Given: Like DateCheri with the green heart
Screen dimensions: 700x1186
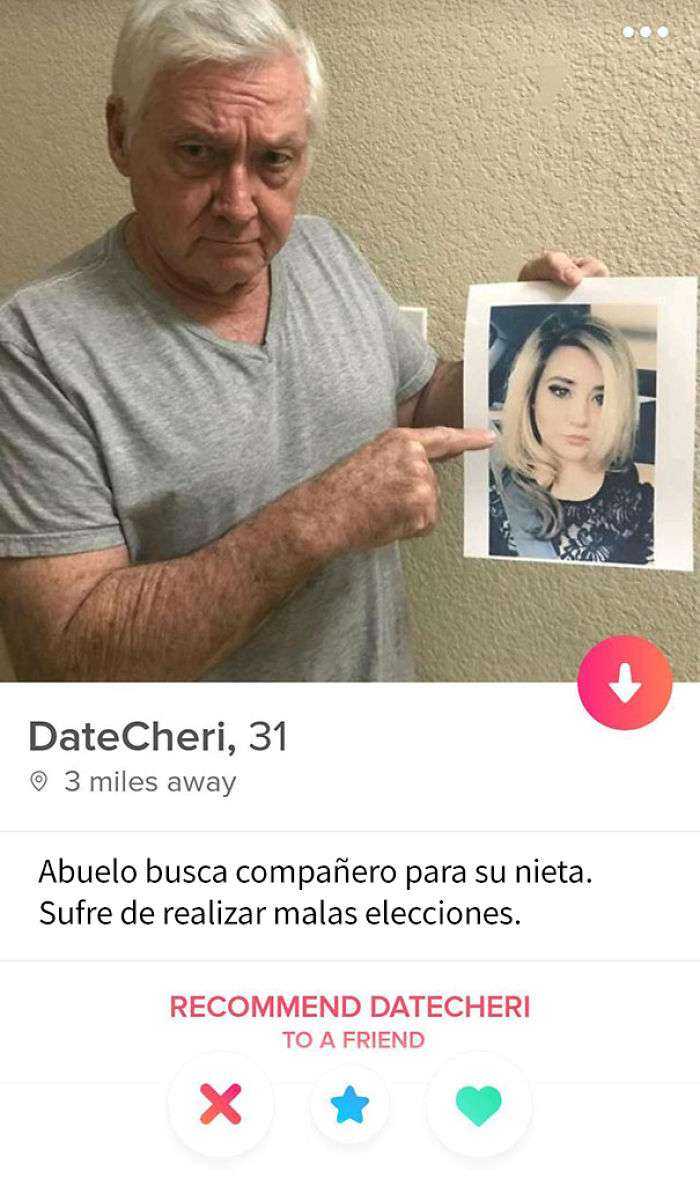Looking at the screenshot, I should click(x=479, y=1105).
